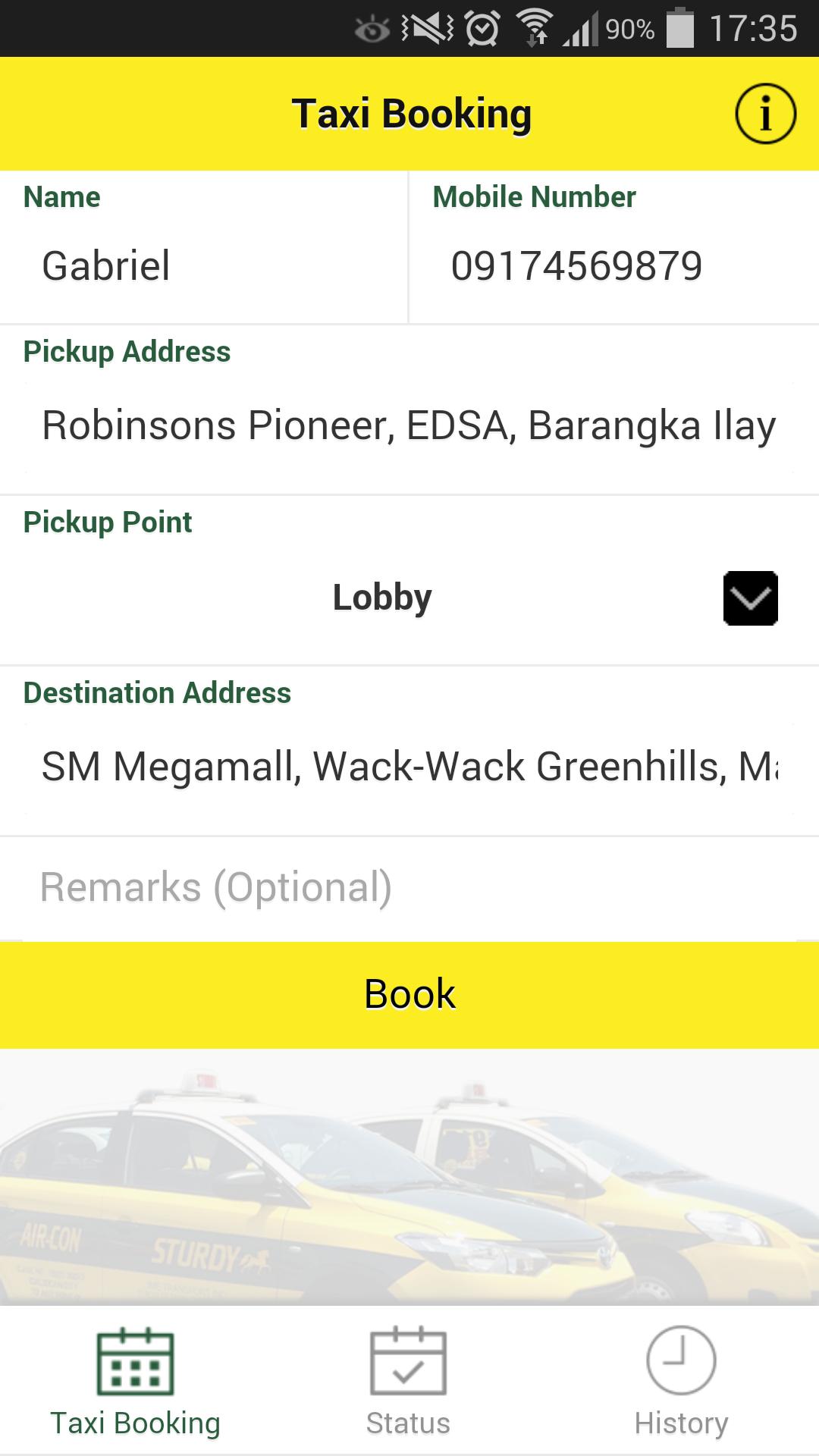
Task: Edit the Destination Address field
Action: point(409,767)
